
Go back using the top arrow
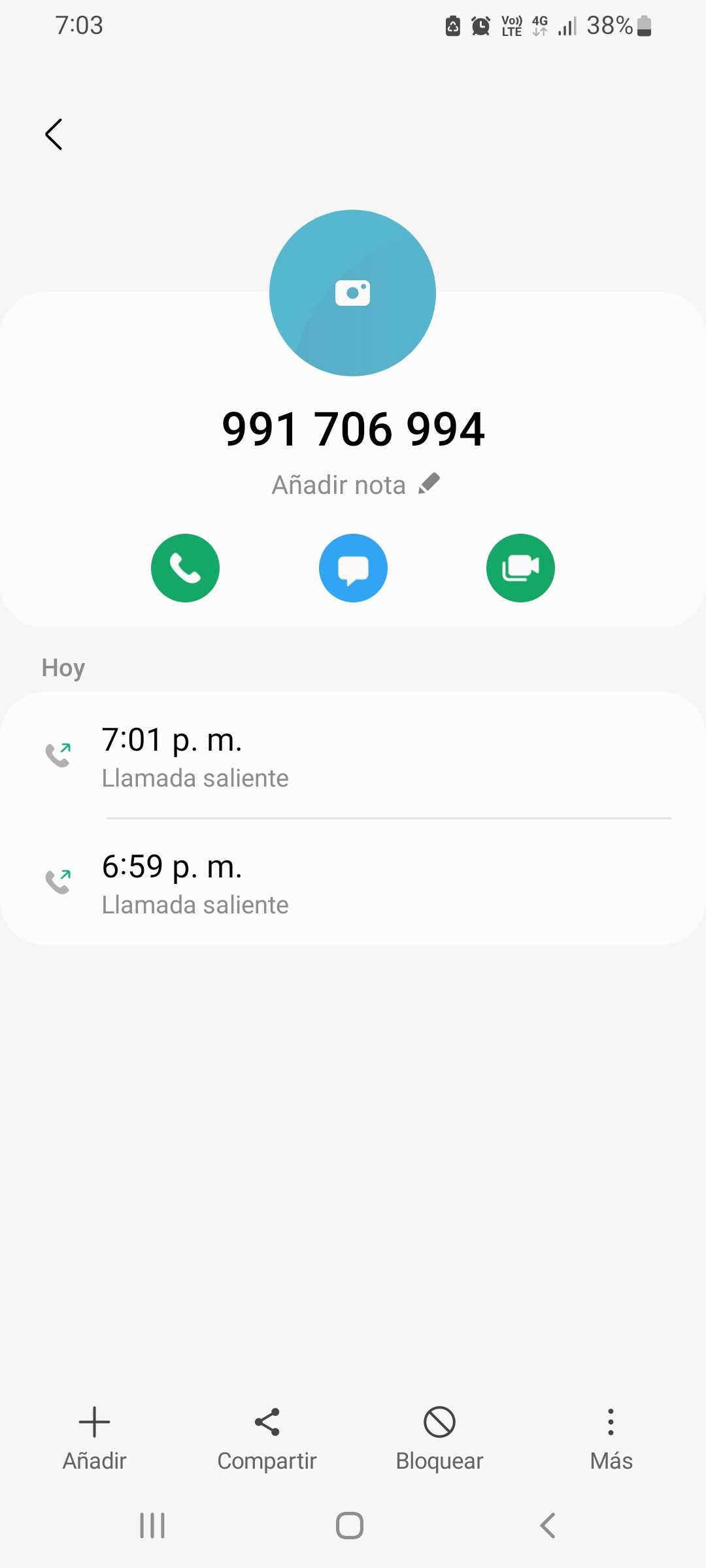[x=54, y=135]
